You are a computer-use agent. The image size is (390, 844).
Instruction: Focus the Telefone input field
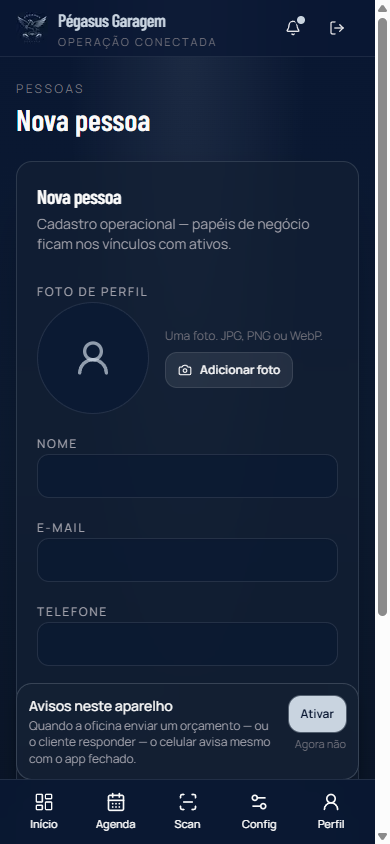187,644
